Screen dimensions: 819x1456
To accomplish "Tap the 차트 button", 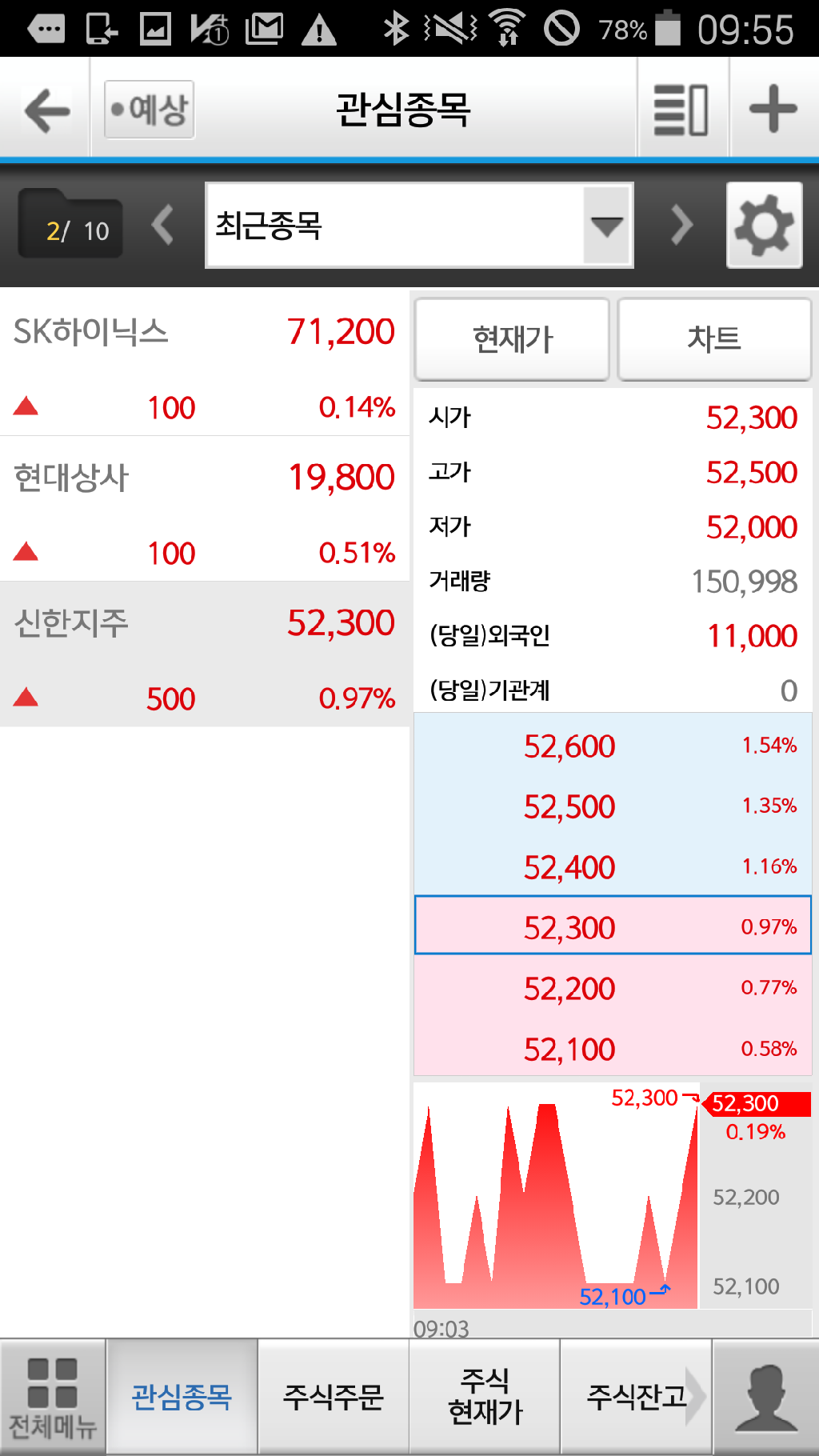I will [x=715, y=339].
